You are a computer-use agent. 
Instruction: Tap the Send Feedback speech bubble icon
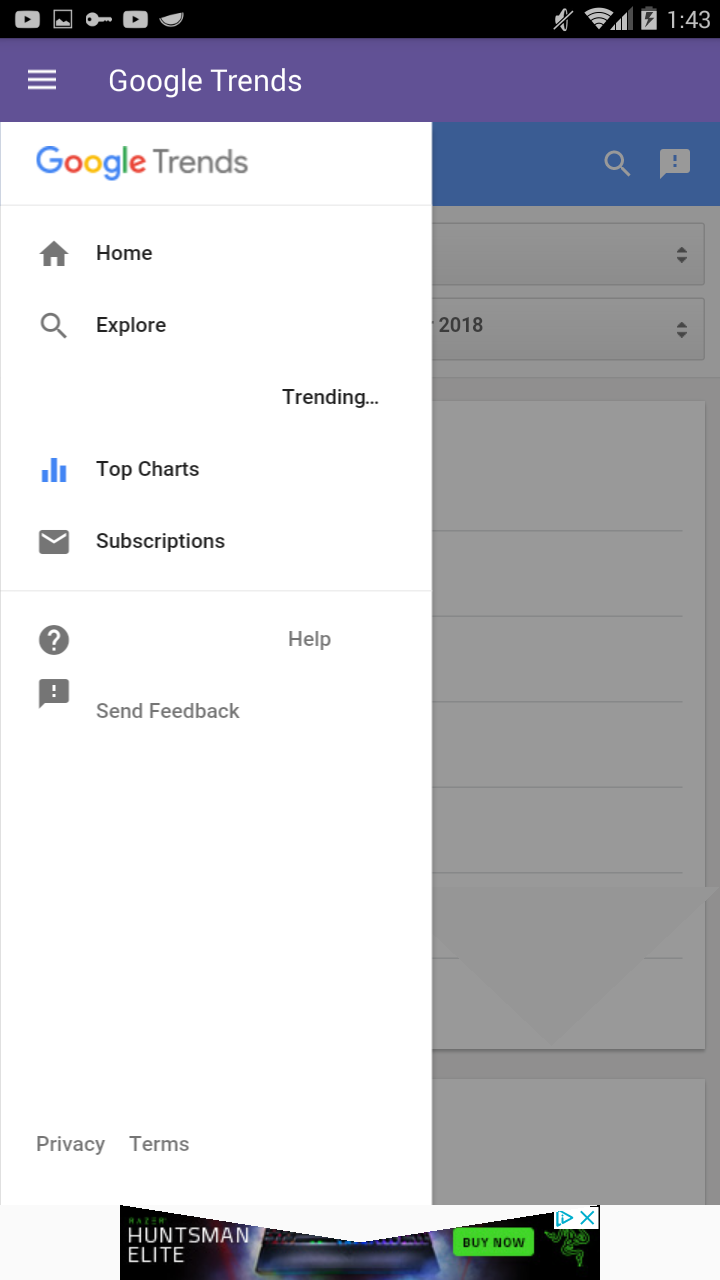coord(53,693)
